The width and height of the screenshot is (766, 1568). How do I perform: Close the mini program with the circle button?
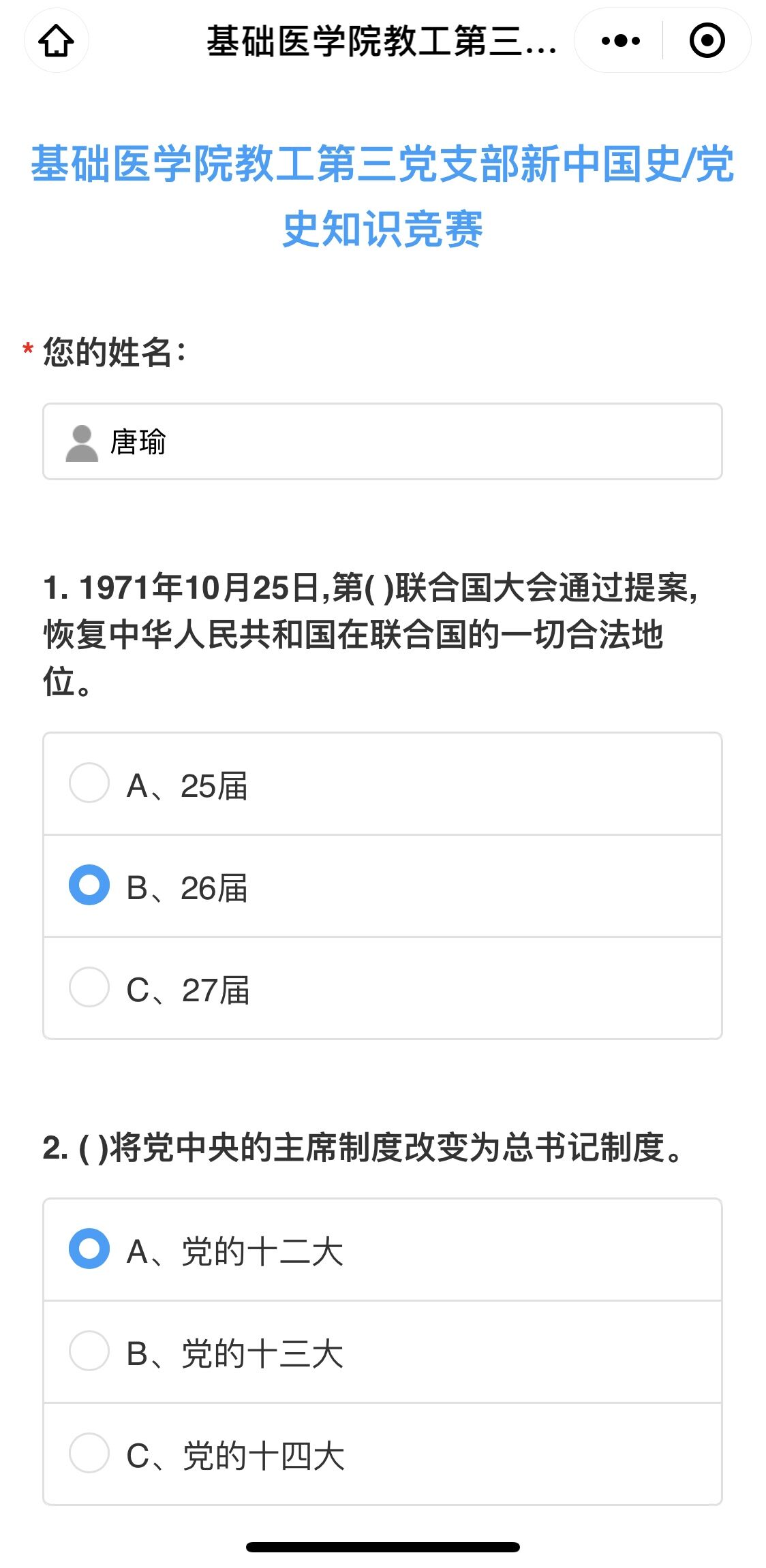pyautogui.click(x=707, y=41)
